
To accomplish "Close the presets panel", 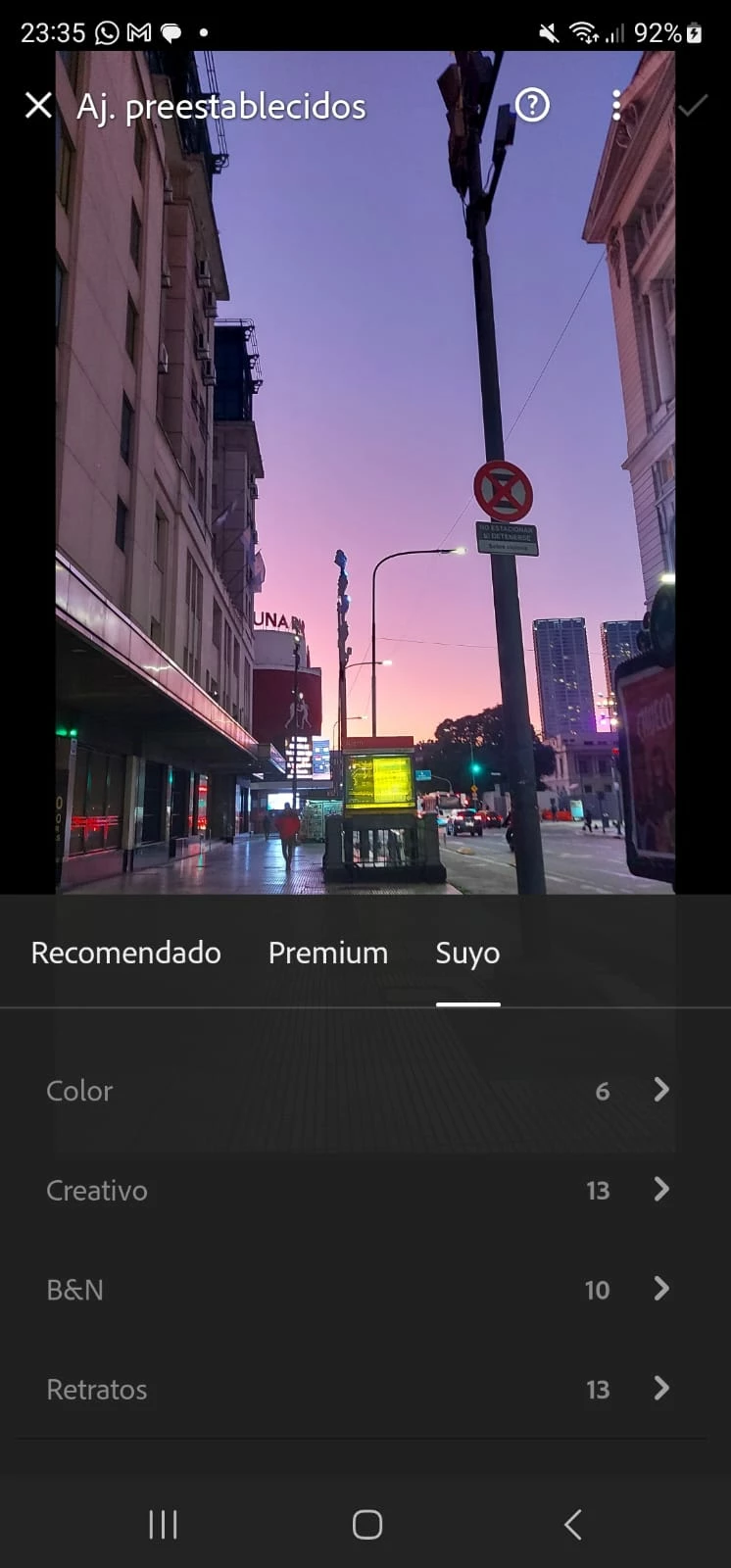I will [x=38, y=105].
